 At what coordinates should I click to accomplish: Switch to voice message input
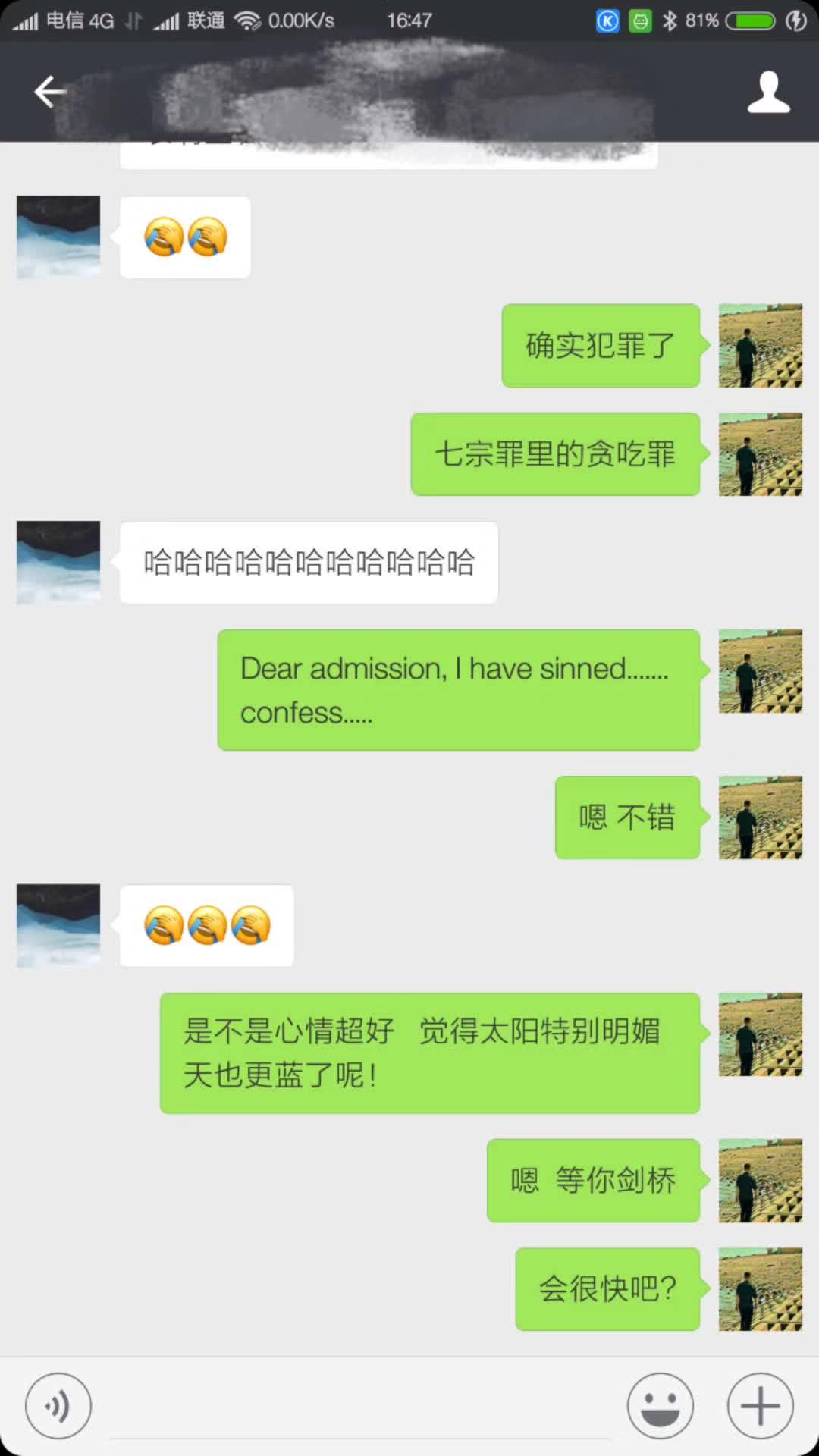tap(58, 1406)
